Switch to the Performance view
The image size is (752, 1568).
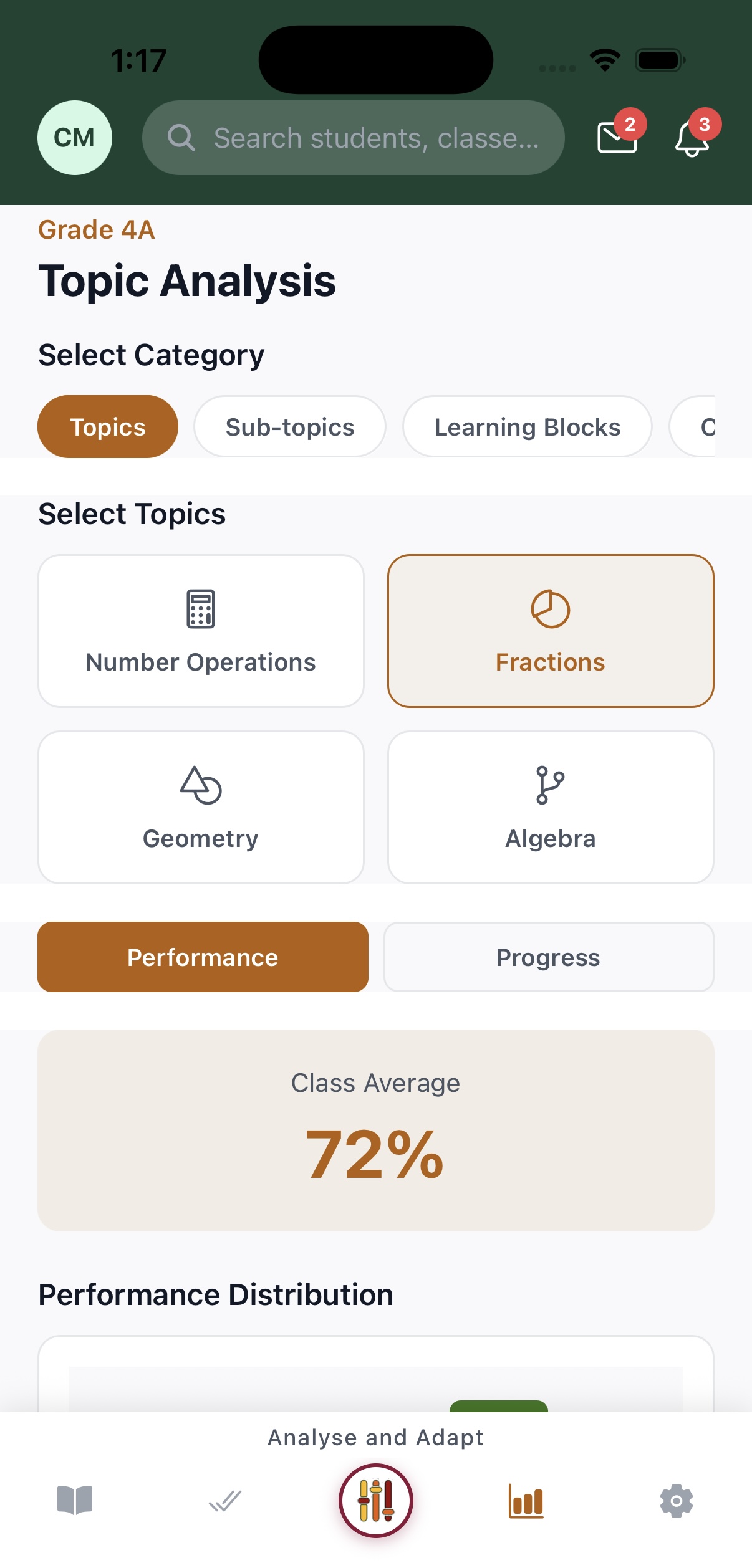tap(203, 957)
